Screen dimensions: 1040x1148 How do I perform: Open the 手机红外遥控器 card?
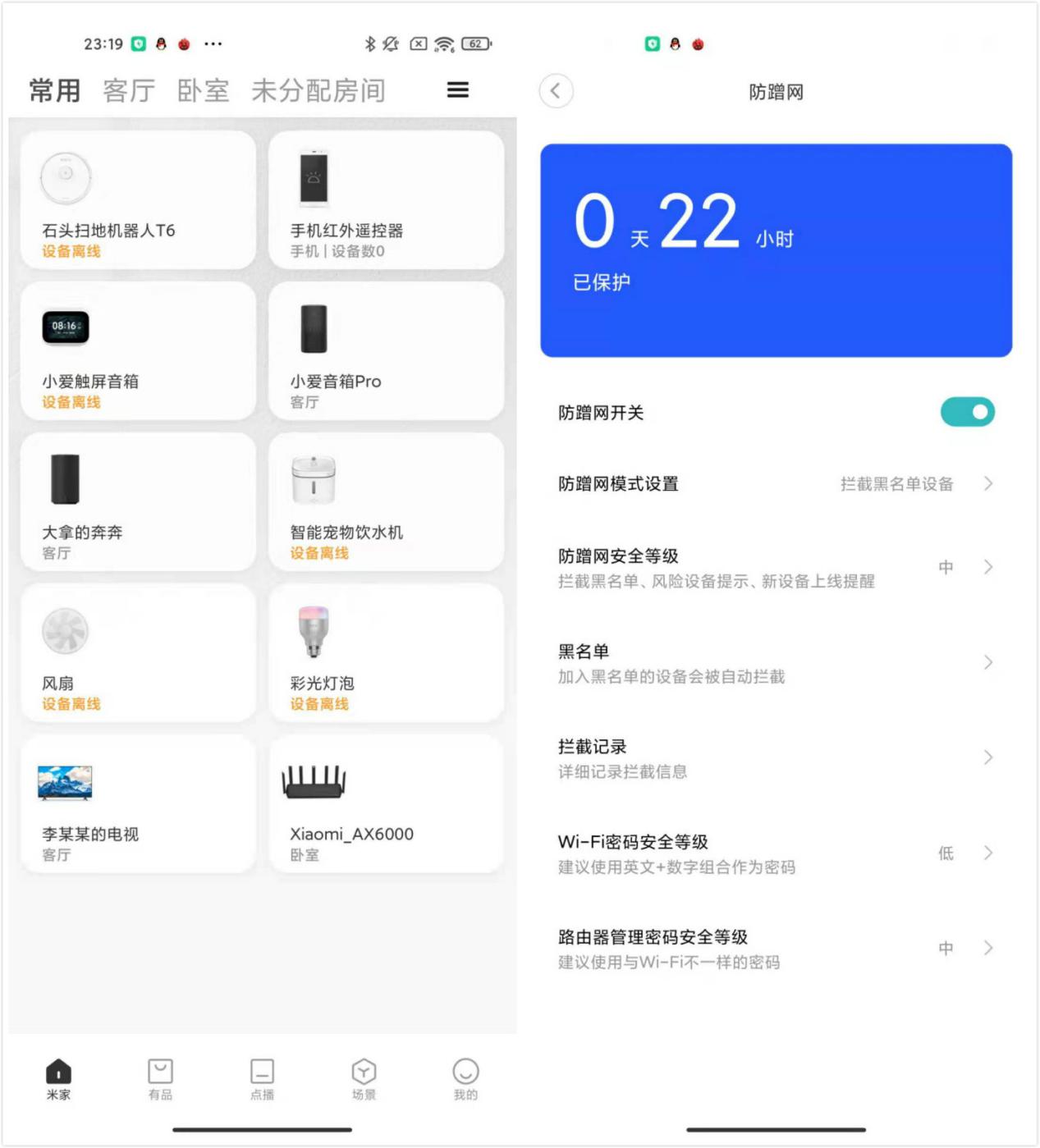(x=386, y=200)
